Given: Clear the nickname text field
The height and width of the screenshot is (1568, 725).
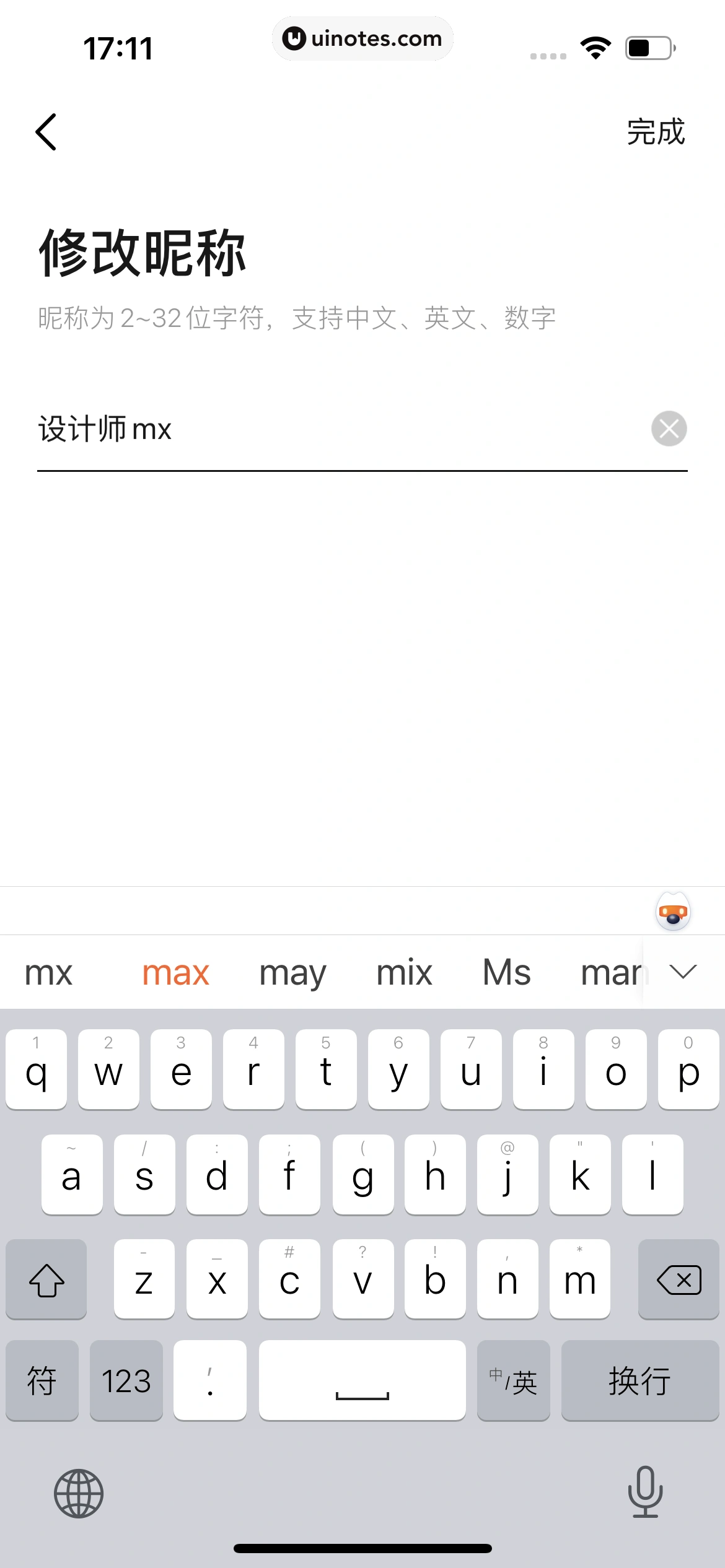Looking at the screenshot, I should point(669,428).
